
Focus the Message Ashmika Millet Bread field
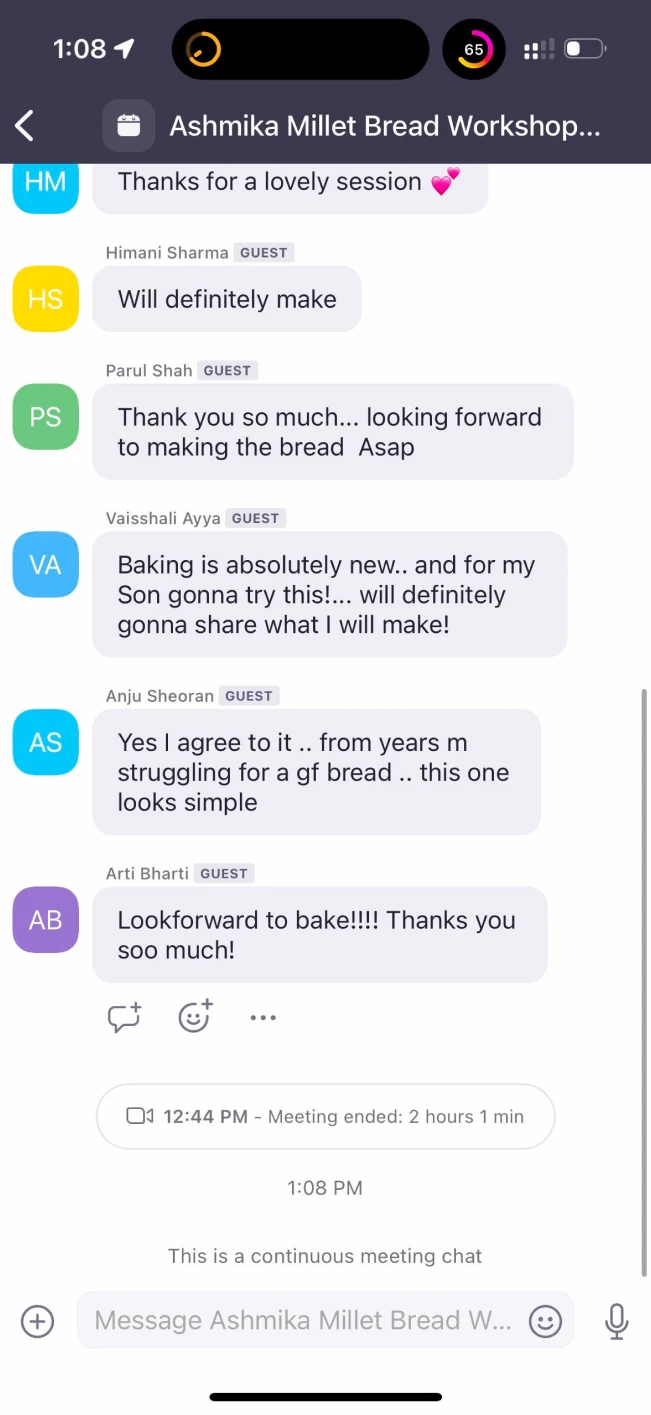click(x=303, y=1320)
